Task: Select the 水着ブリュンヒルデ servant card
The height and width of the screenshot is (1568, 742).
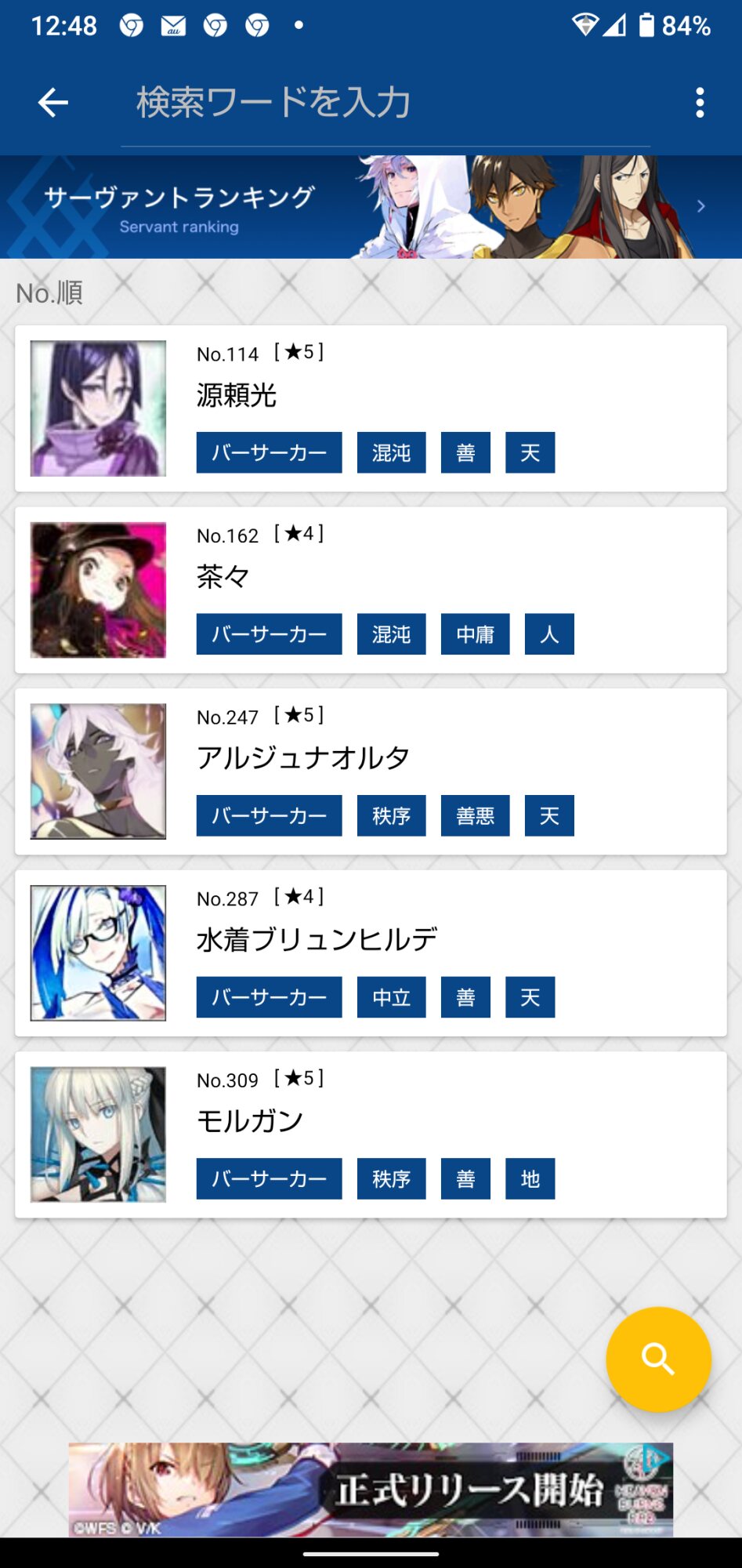Action: pos(371,953)
